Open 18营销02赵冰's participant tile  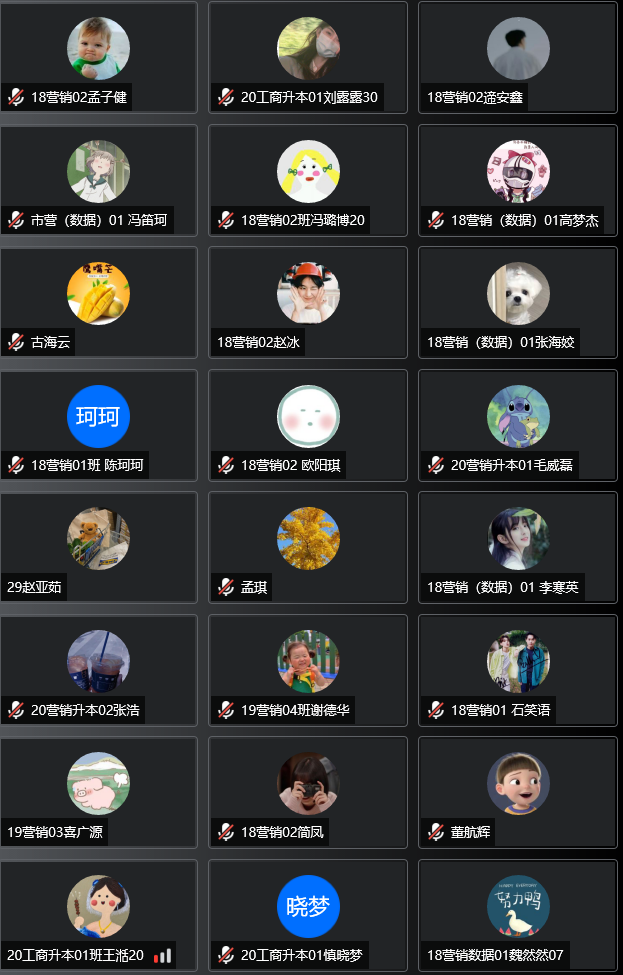point(308,302)
